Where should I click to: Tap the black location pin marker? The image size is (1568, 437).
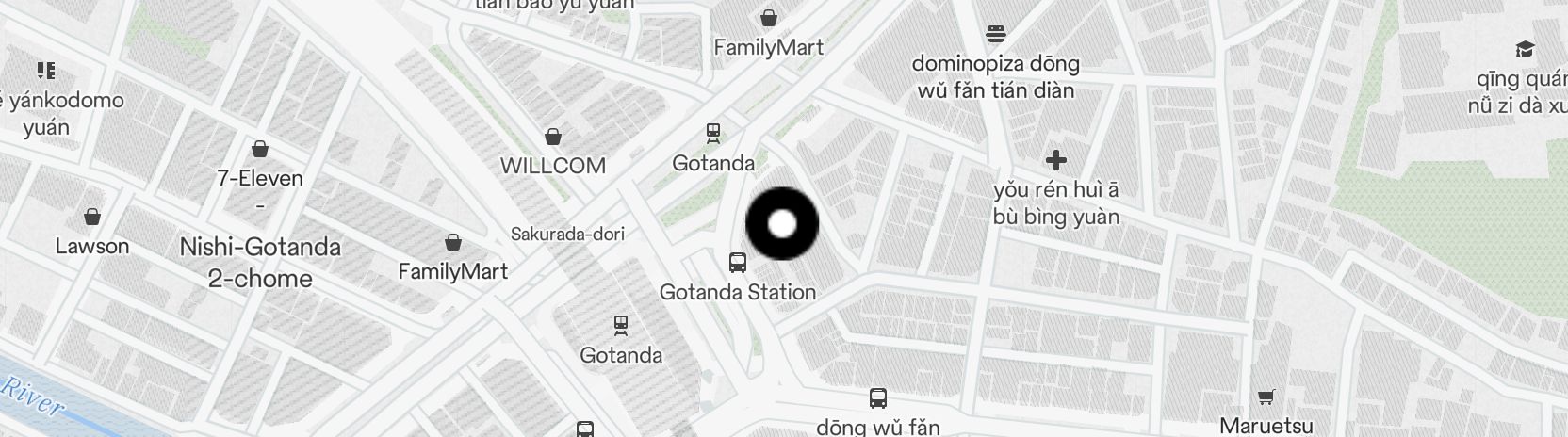[782, 224]
